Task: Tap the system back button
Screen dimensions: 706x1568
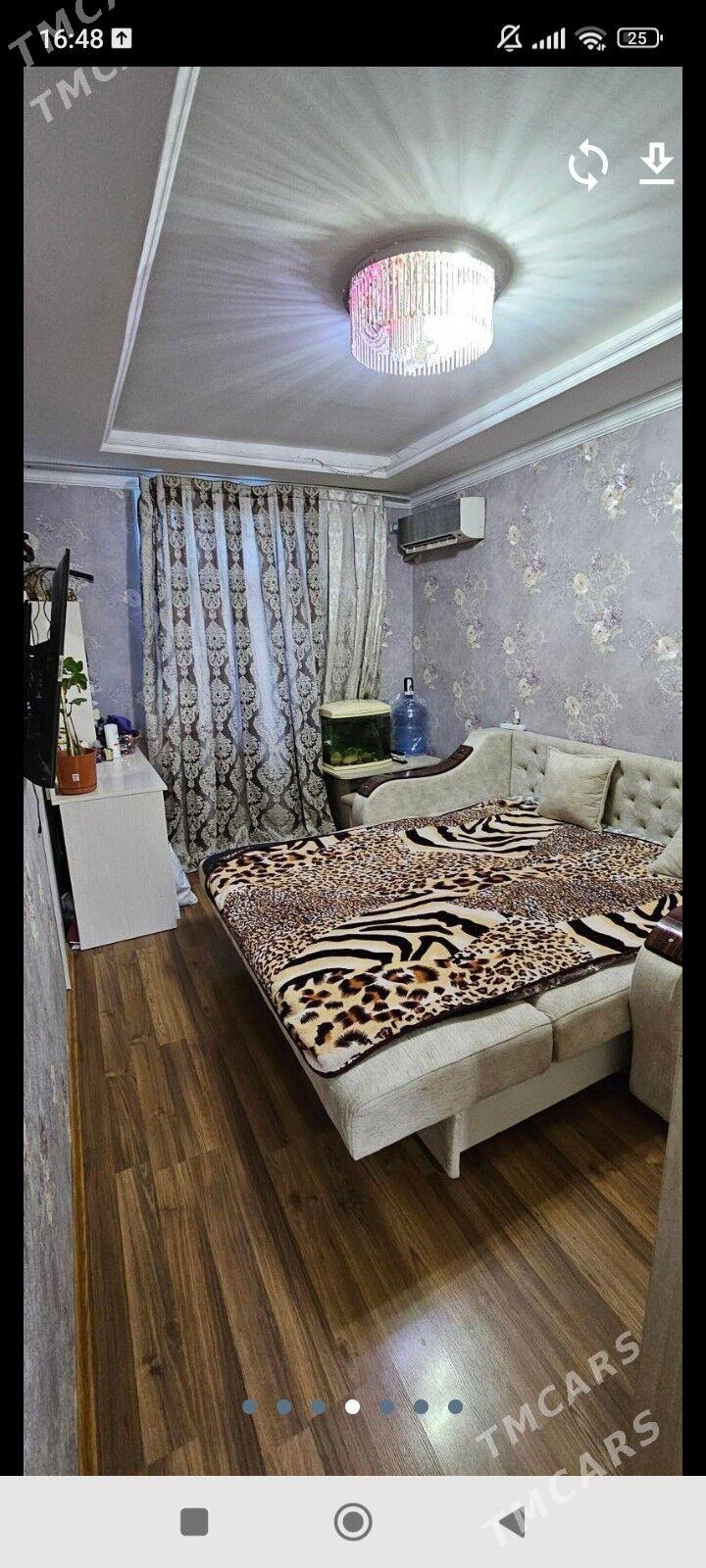Action: (511, 1522)
